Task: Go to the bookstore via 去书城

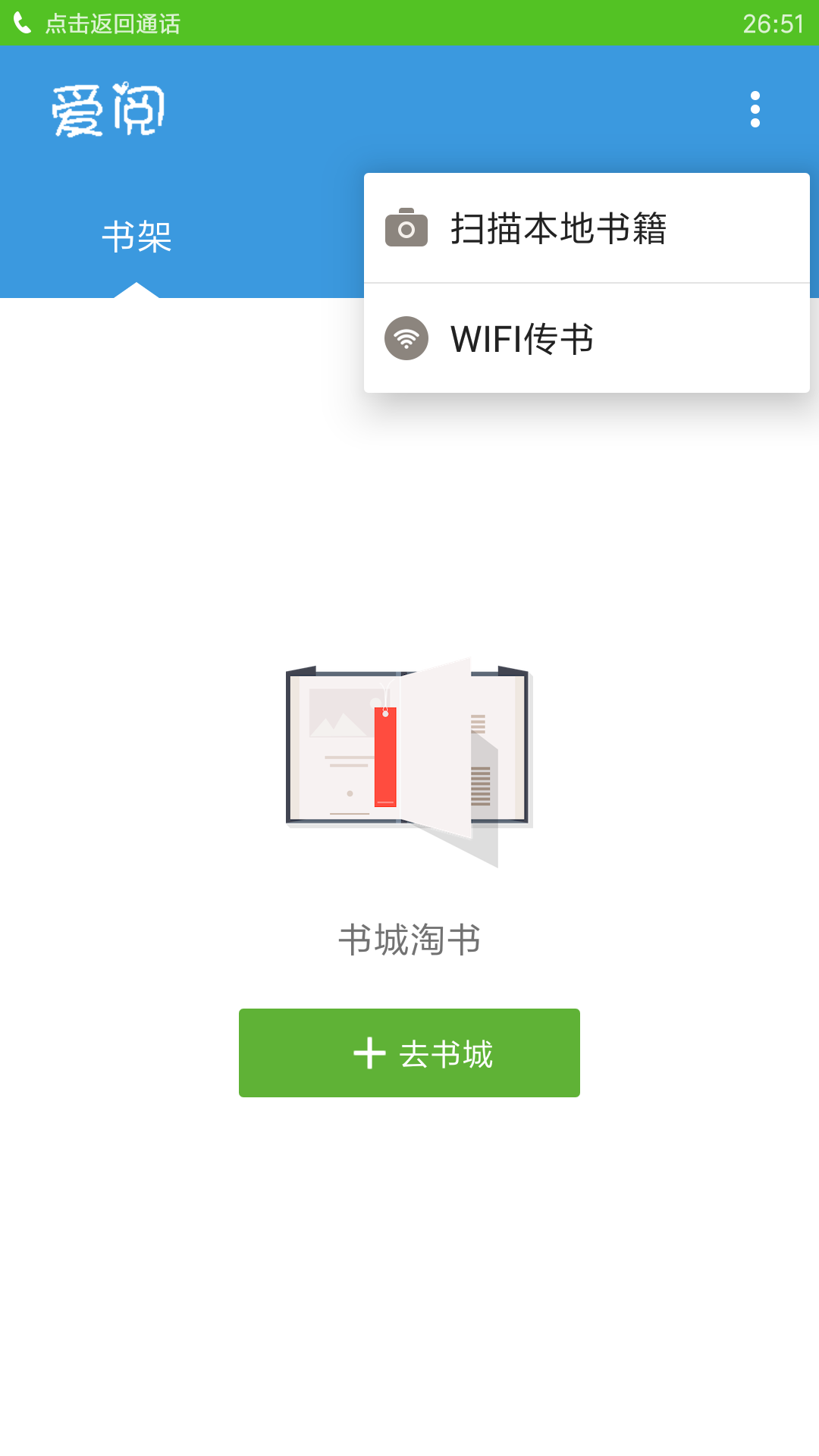Action: (409, 1053)
